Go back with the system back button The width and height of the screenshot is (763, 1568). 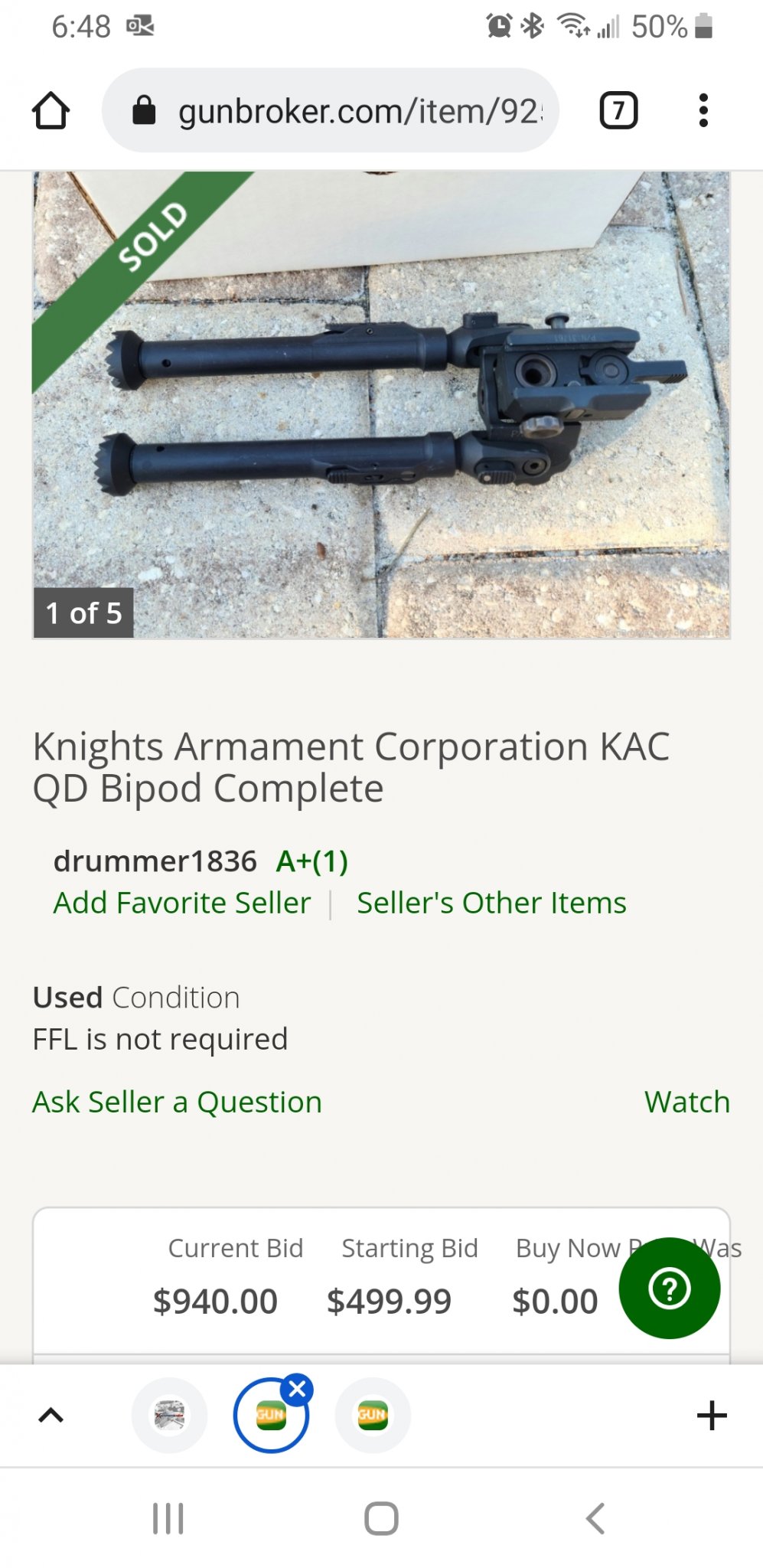click(595, 1518)
